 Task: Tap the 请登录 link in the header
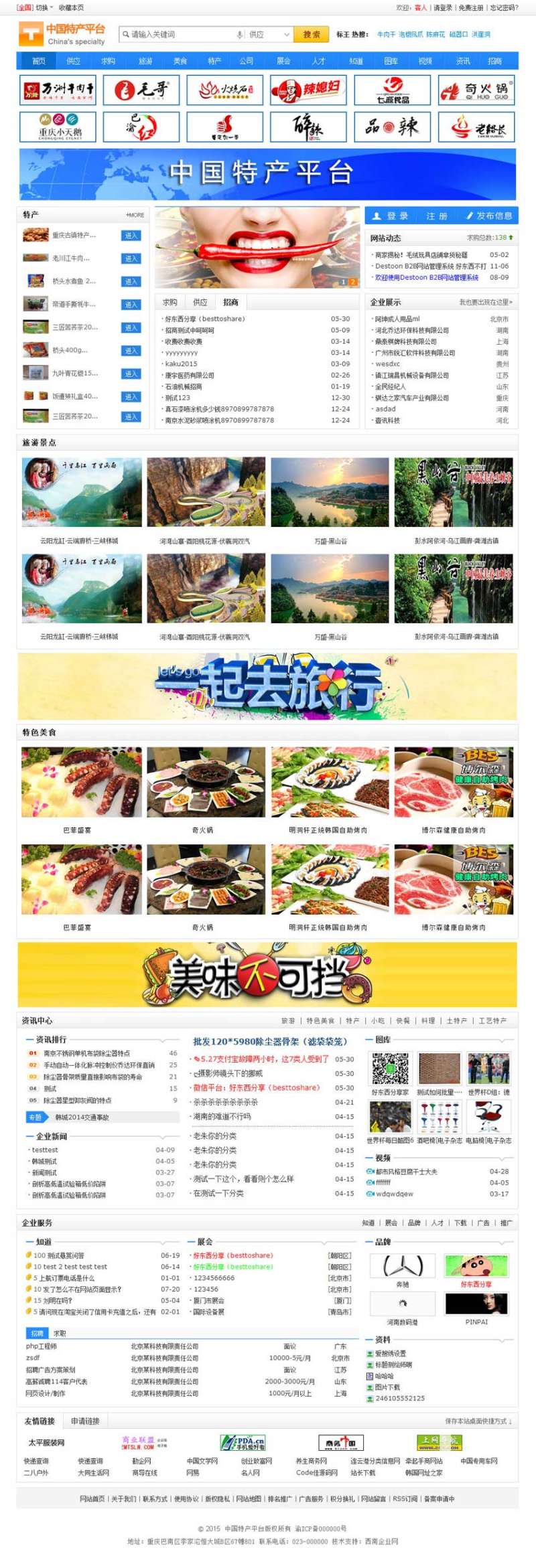(x=442, y=7)
